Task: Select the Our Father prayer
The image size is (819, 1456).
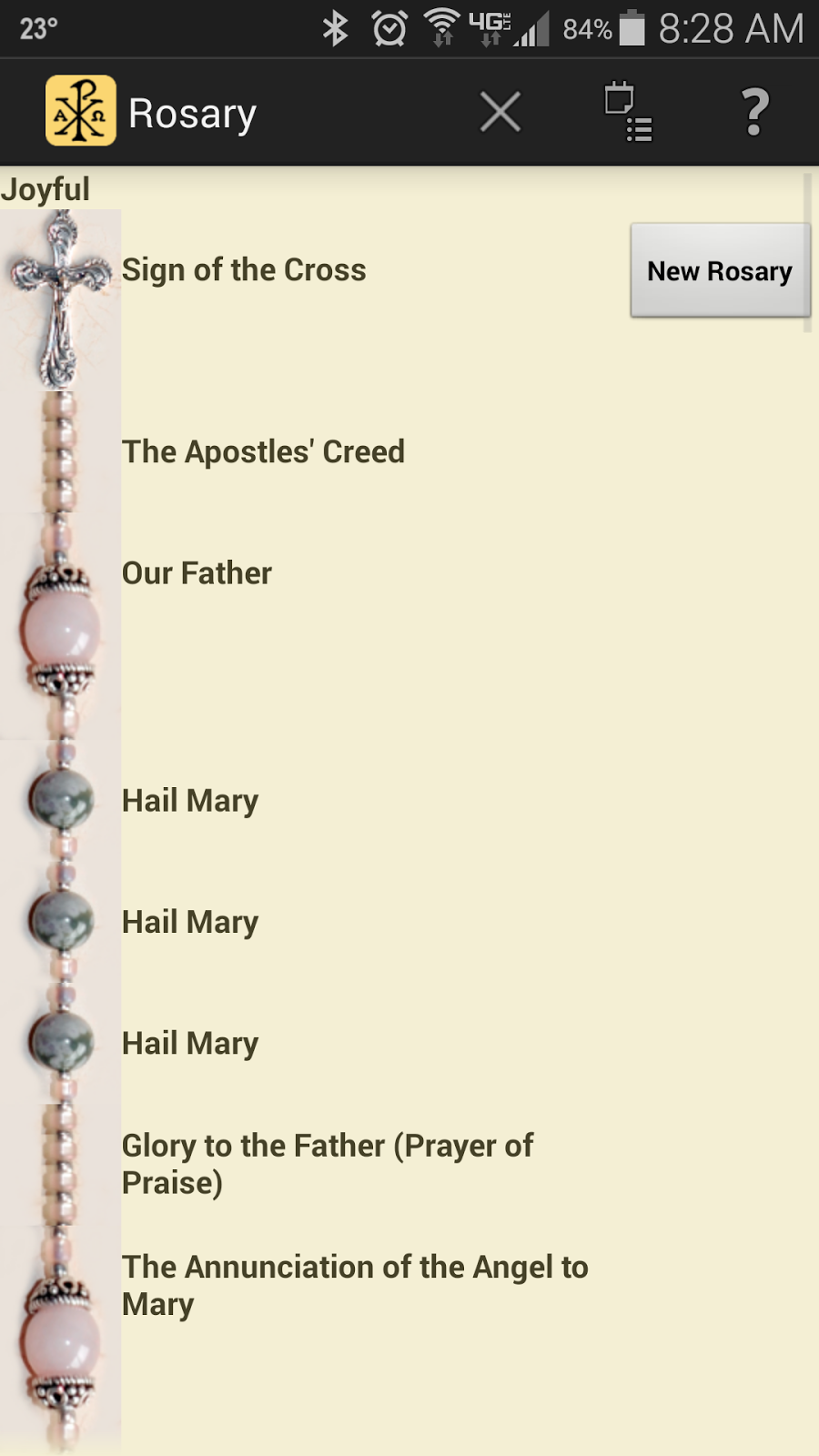Action: coord(197,573)
